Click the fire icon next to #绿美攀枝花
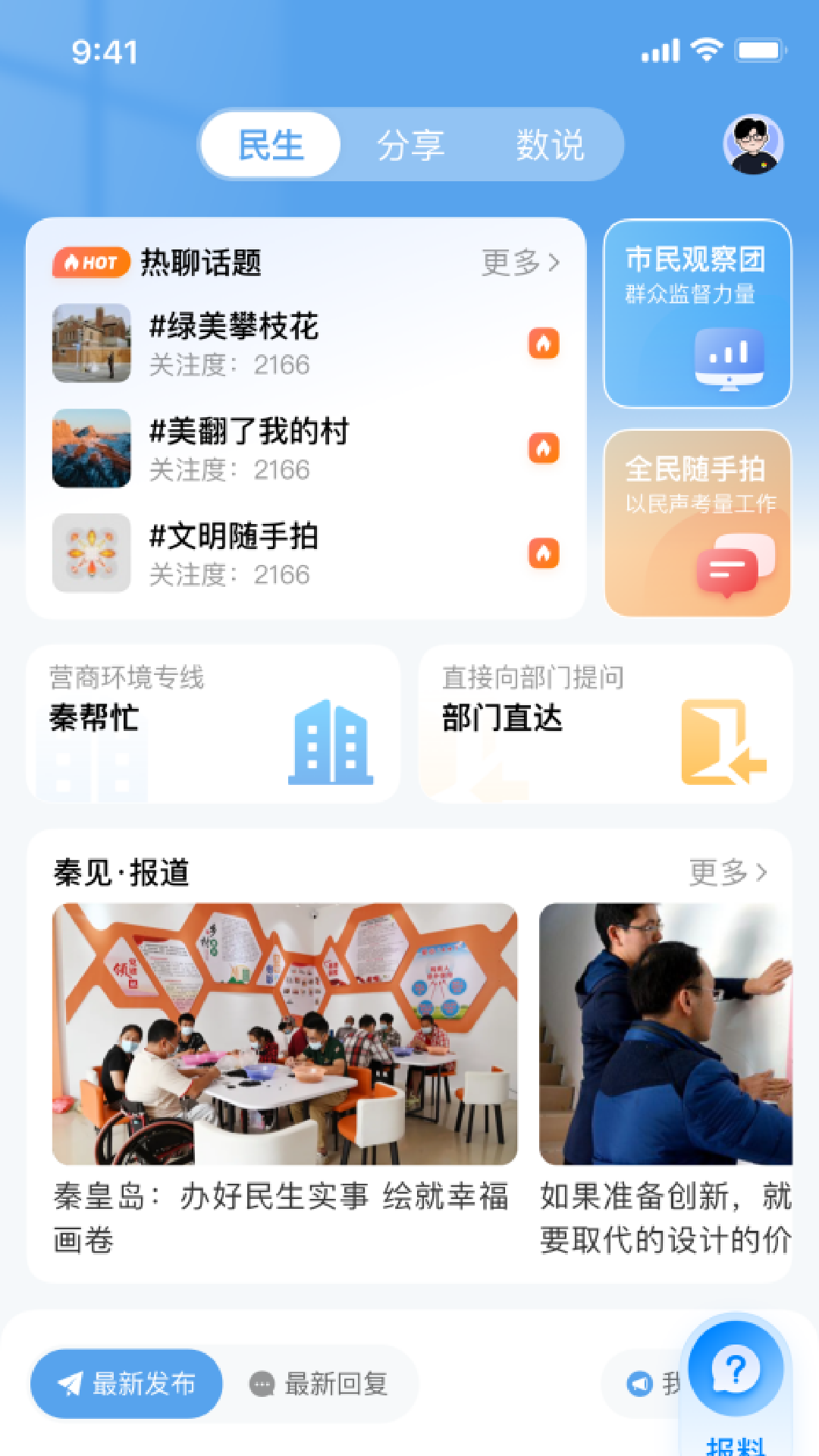This screenshot has width=819, height=1456. click(544, 344)
